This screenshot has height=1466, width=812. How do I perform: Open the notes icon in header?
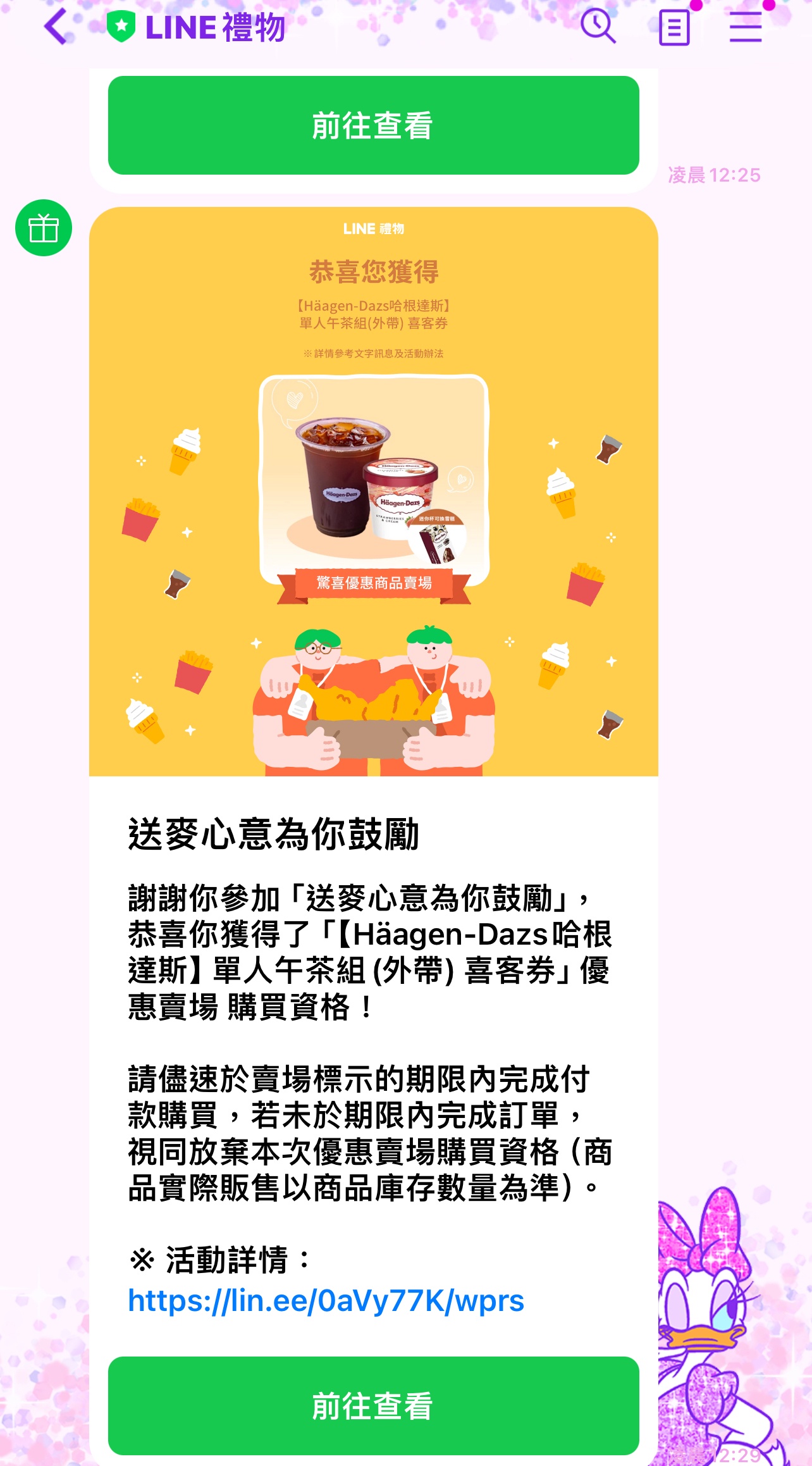coord(674,28)
